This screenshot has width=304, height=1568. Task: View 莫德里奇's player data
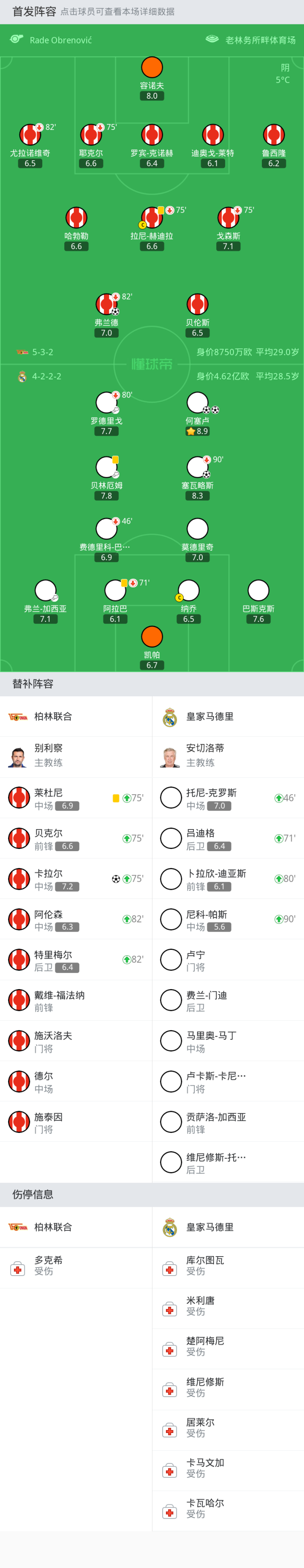click(197, 530)
